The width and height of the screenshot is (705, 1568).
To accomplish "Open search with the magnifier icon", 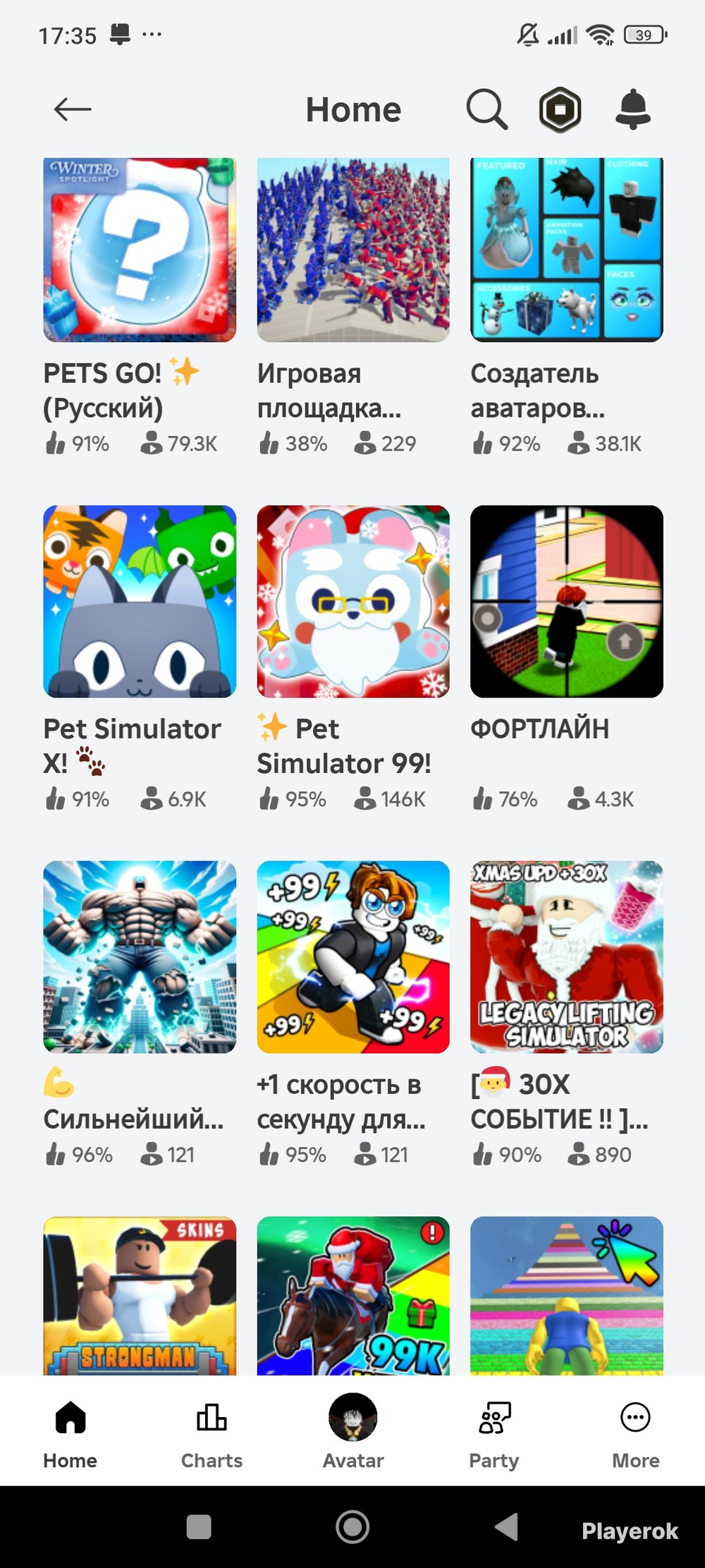I will (486, 109).
